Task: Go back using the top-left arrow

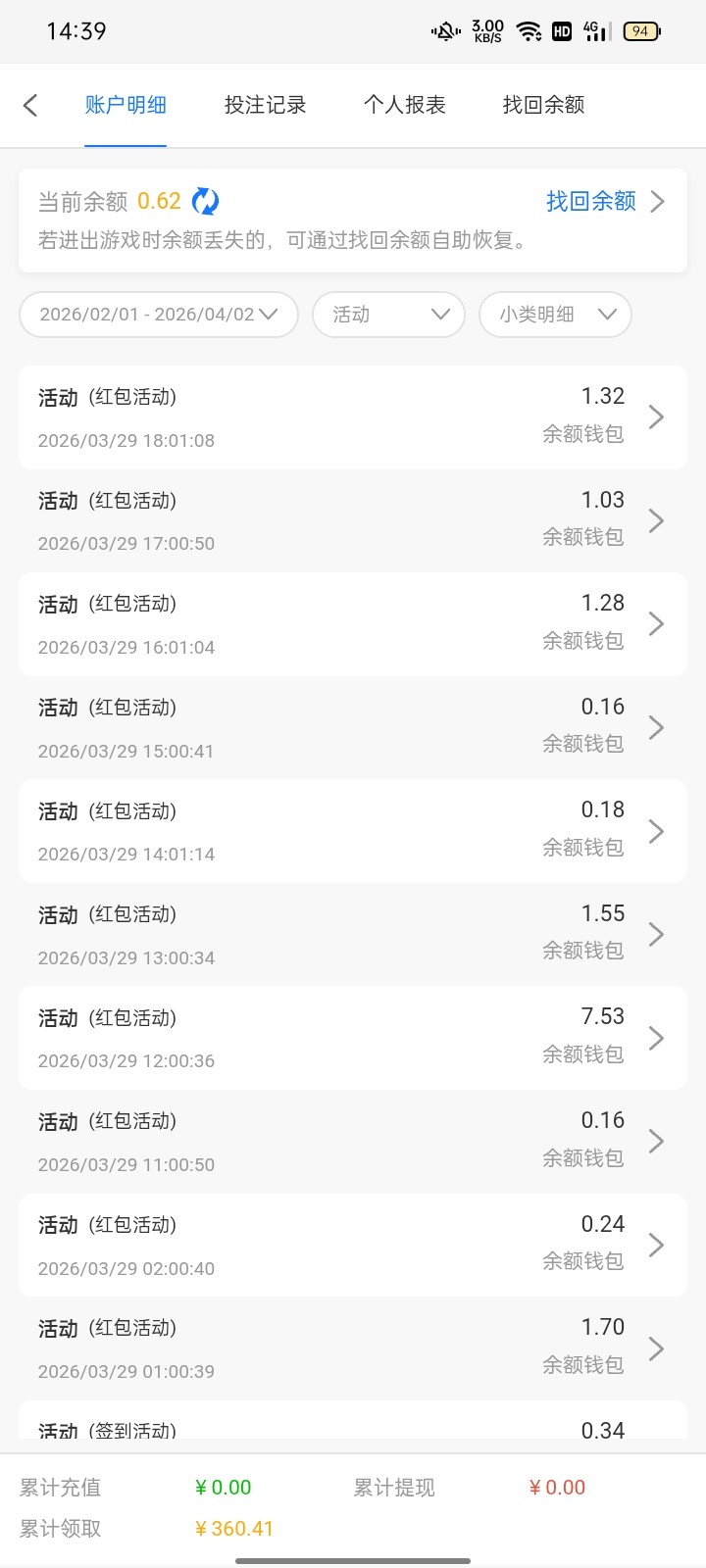Action: point(30,105)
